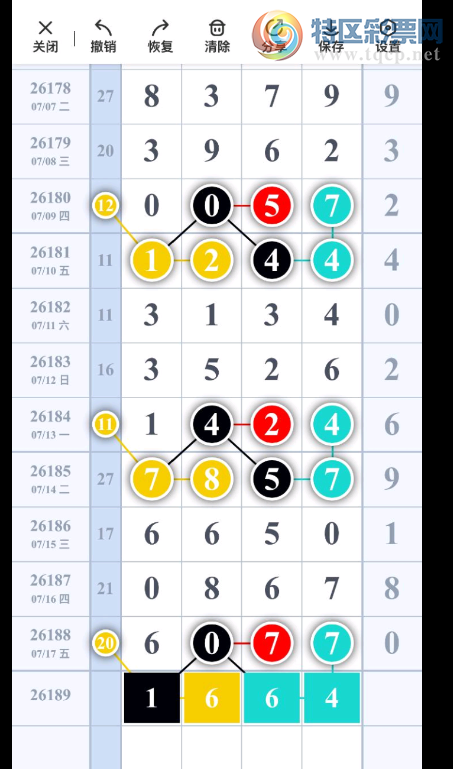Viewport: 453px width, 769px height.
Task: Open the 设置 settings option
Action: click(x=388, y=36)
